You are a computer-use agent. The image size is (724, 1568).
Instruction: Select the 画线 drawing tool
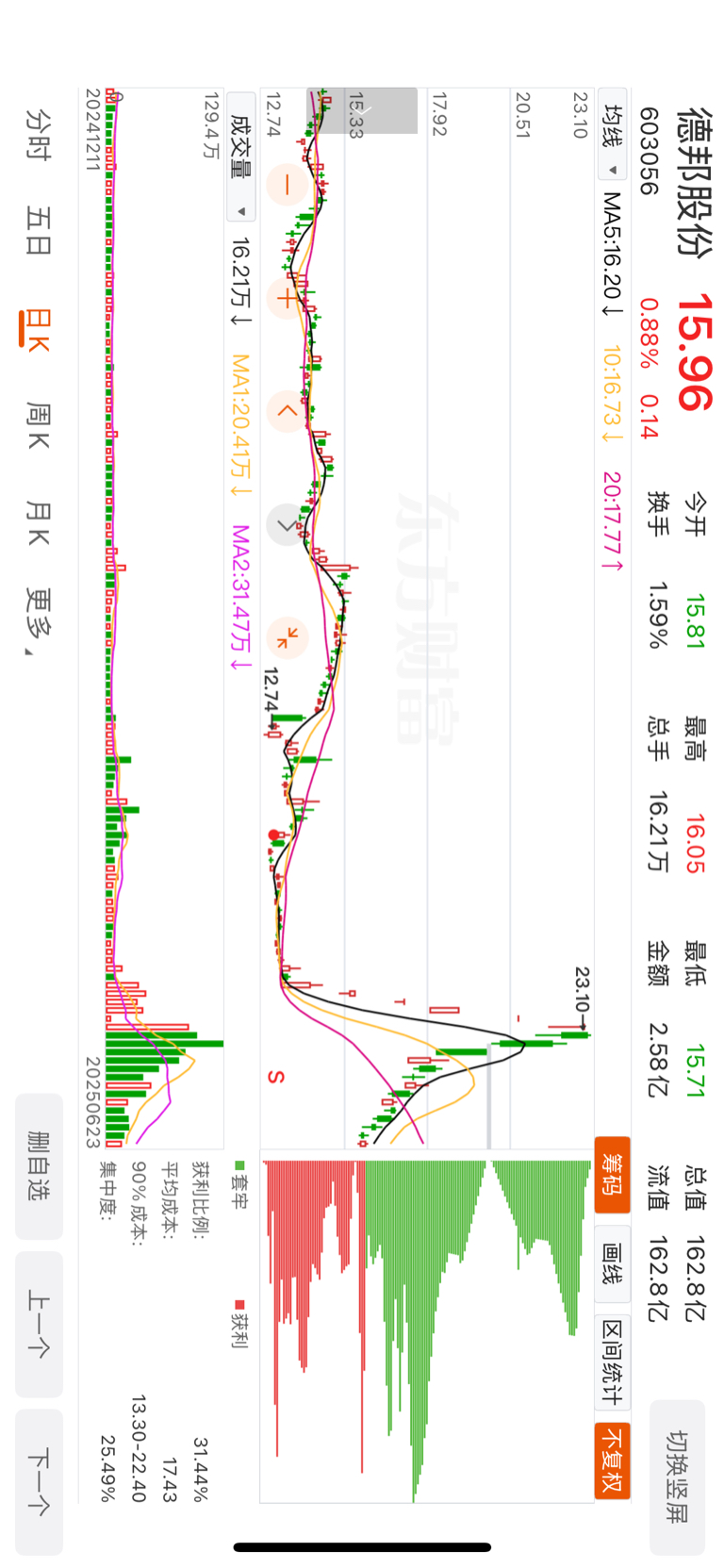pyautogui.click(x=612, y=1263)
